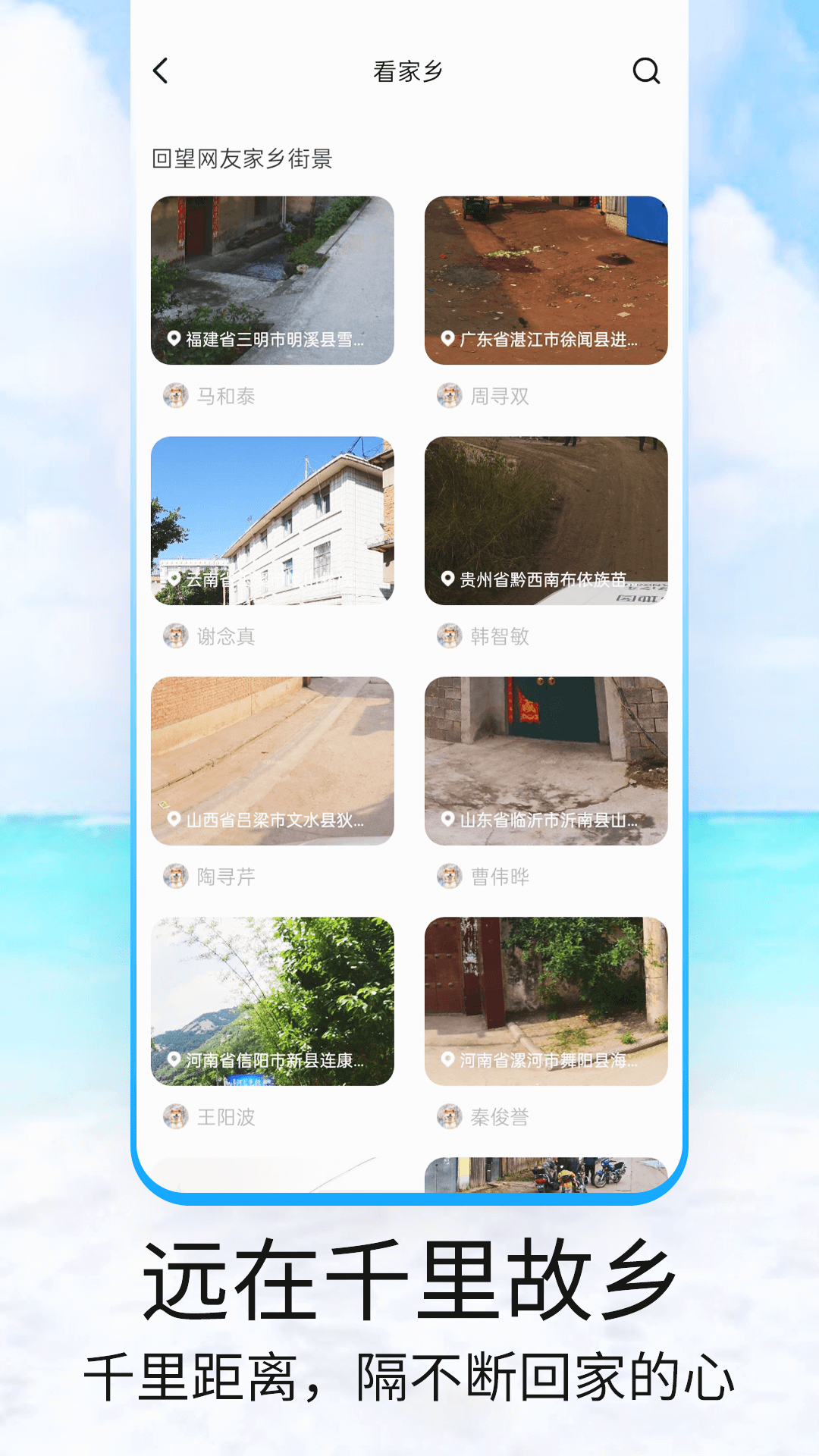Open the search icon at top right
Image resolution: width=819 pixels, height=1456 pixels.
pyautogui.click(x=645, y=72)
